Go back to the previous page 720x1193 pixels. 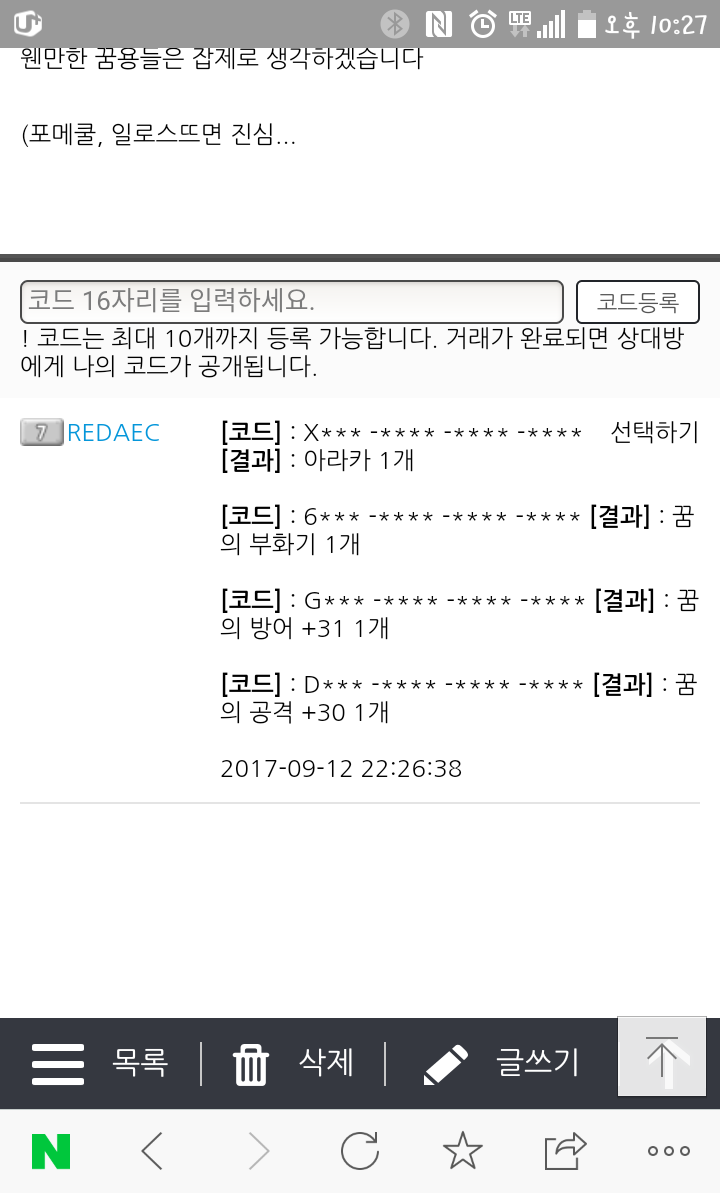[152, 1152]
